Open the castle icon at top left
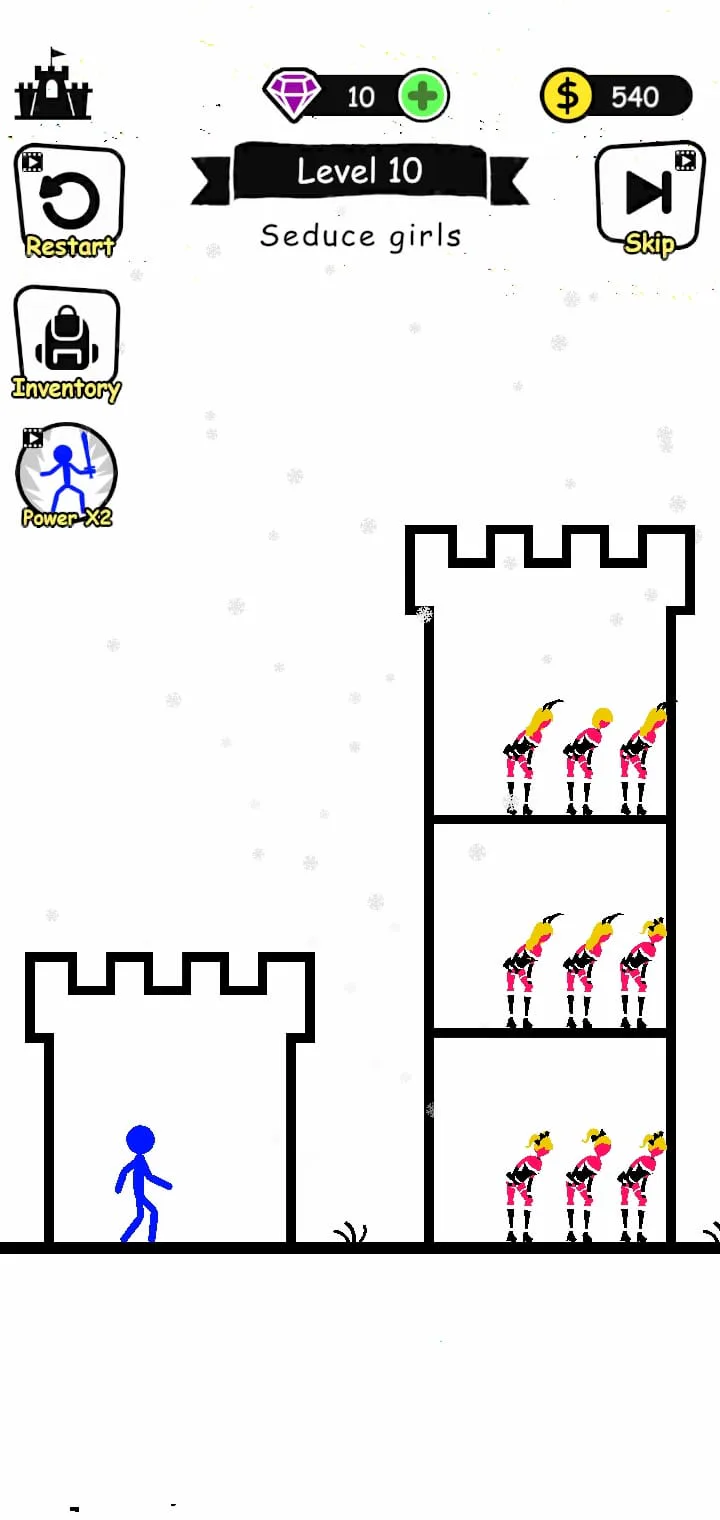 click(x=53, y=86)
